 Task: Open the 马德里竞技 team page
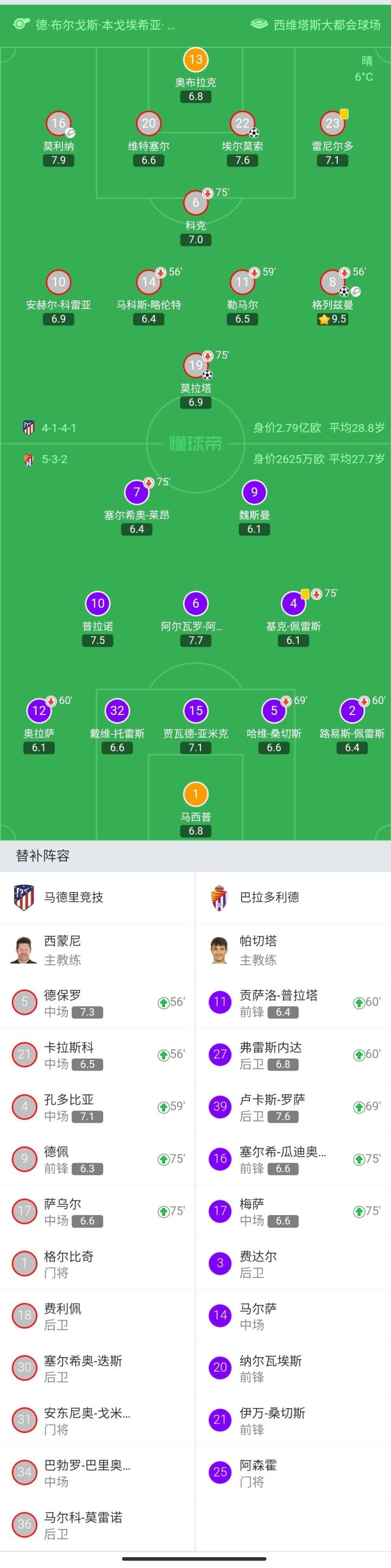73,897
